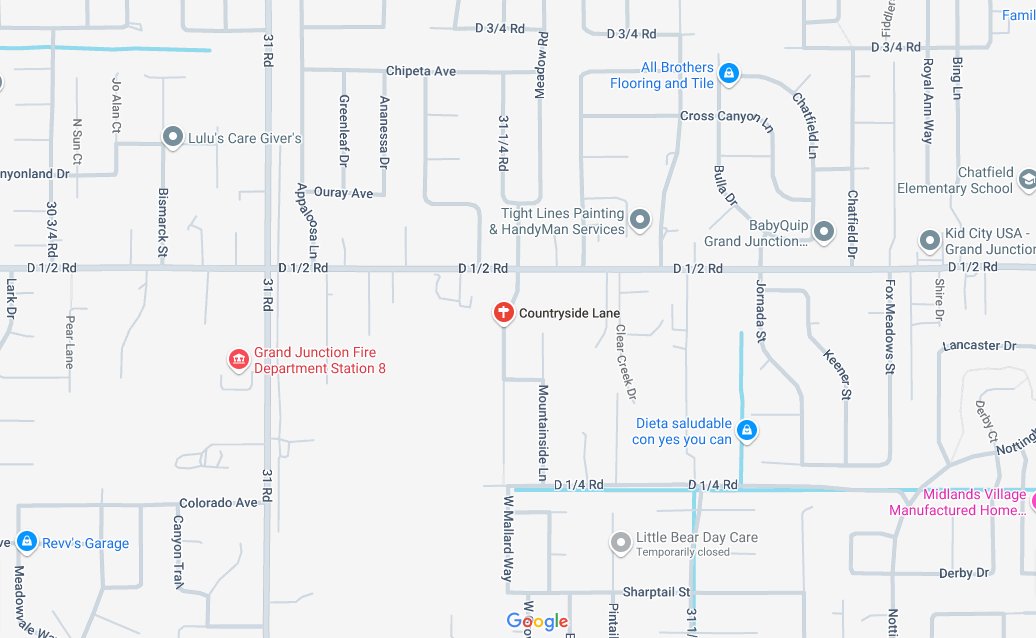
Task: Select Dieta saludable con yes you can pin
Action: (x=746, y=431)
